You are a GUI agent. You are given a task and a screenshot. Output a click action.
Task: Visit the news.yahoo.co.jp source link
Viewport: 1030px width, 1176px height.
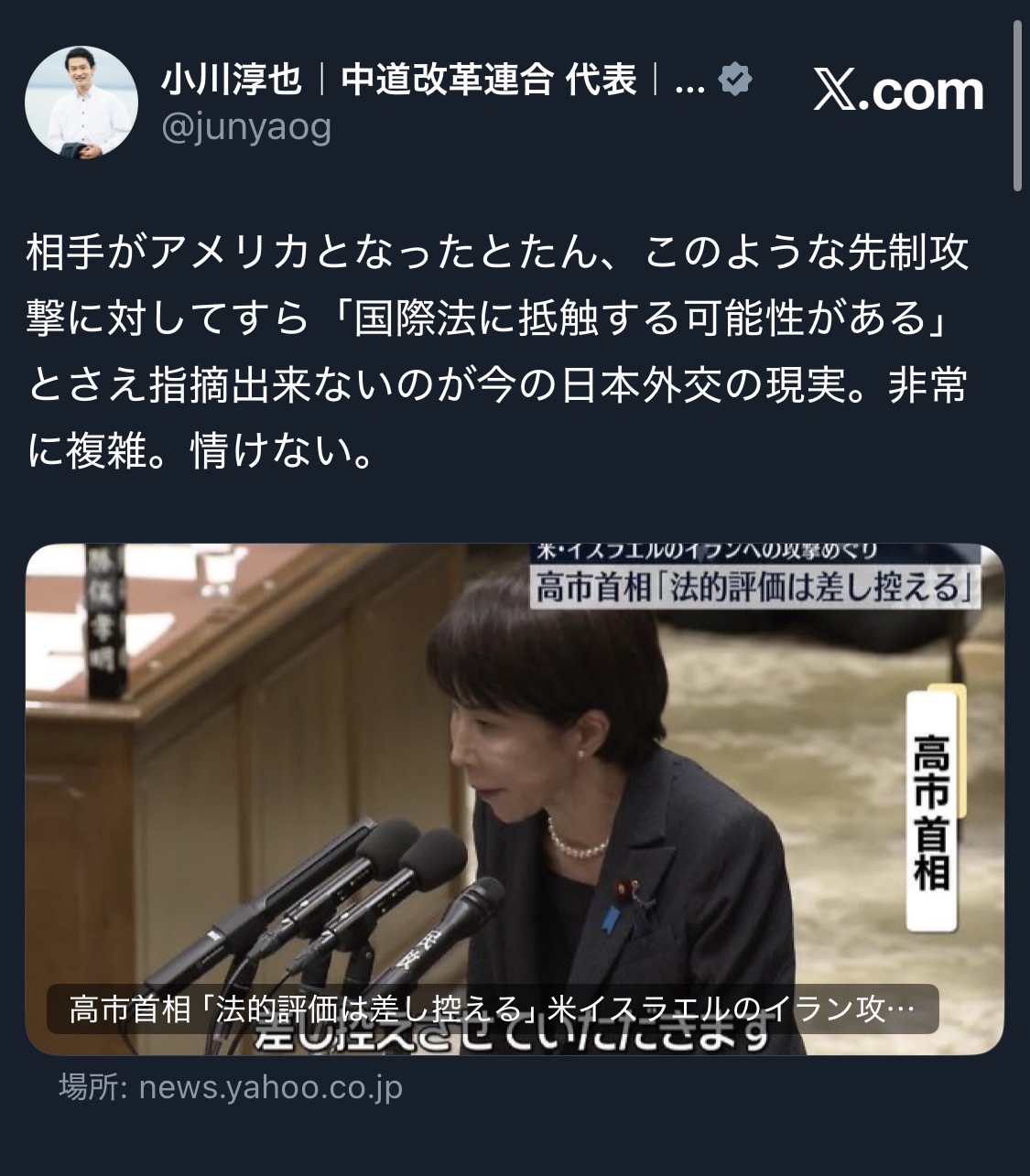coord(270,1086)
